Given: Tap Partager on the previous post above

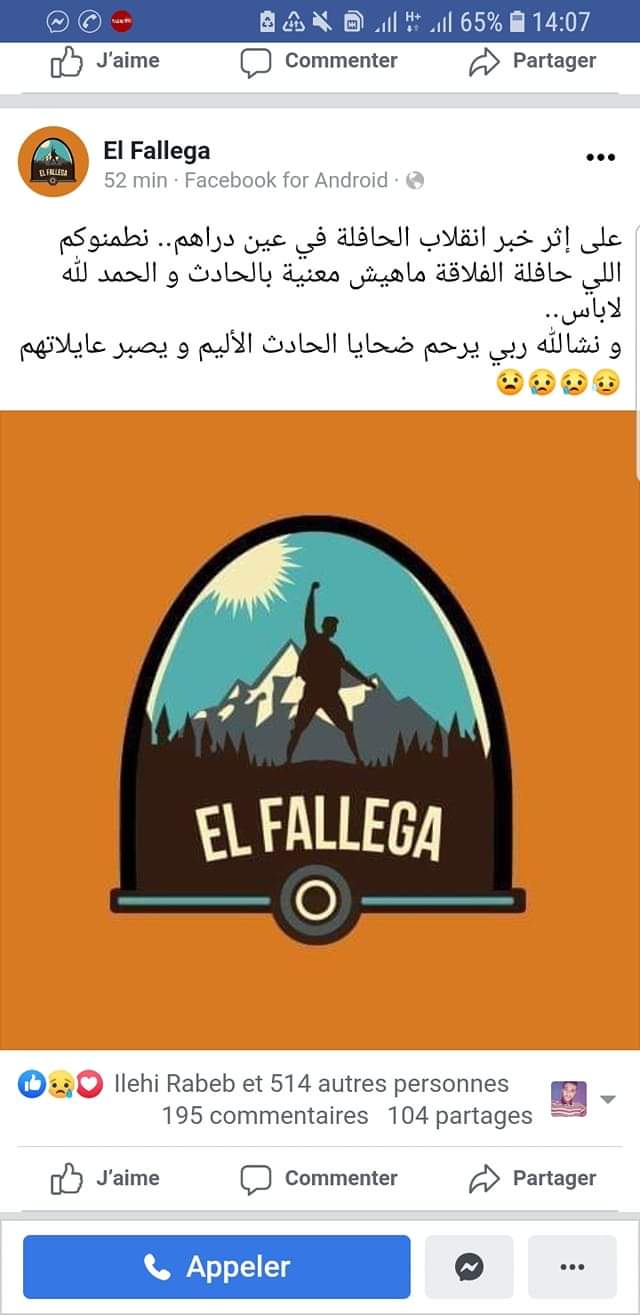Looking at the screenshot, I should coord(532,61).
